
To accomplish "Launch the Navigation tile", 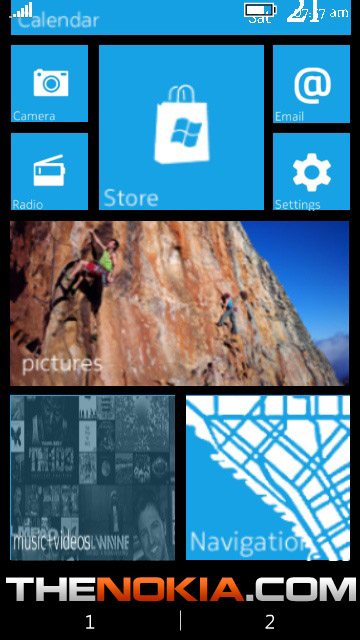I will (x=268, y=478).
